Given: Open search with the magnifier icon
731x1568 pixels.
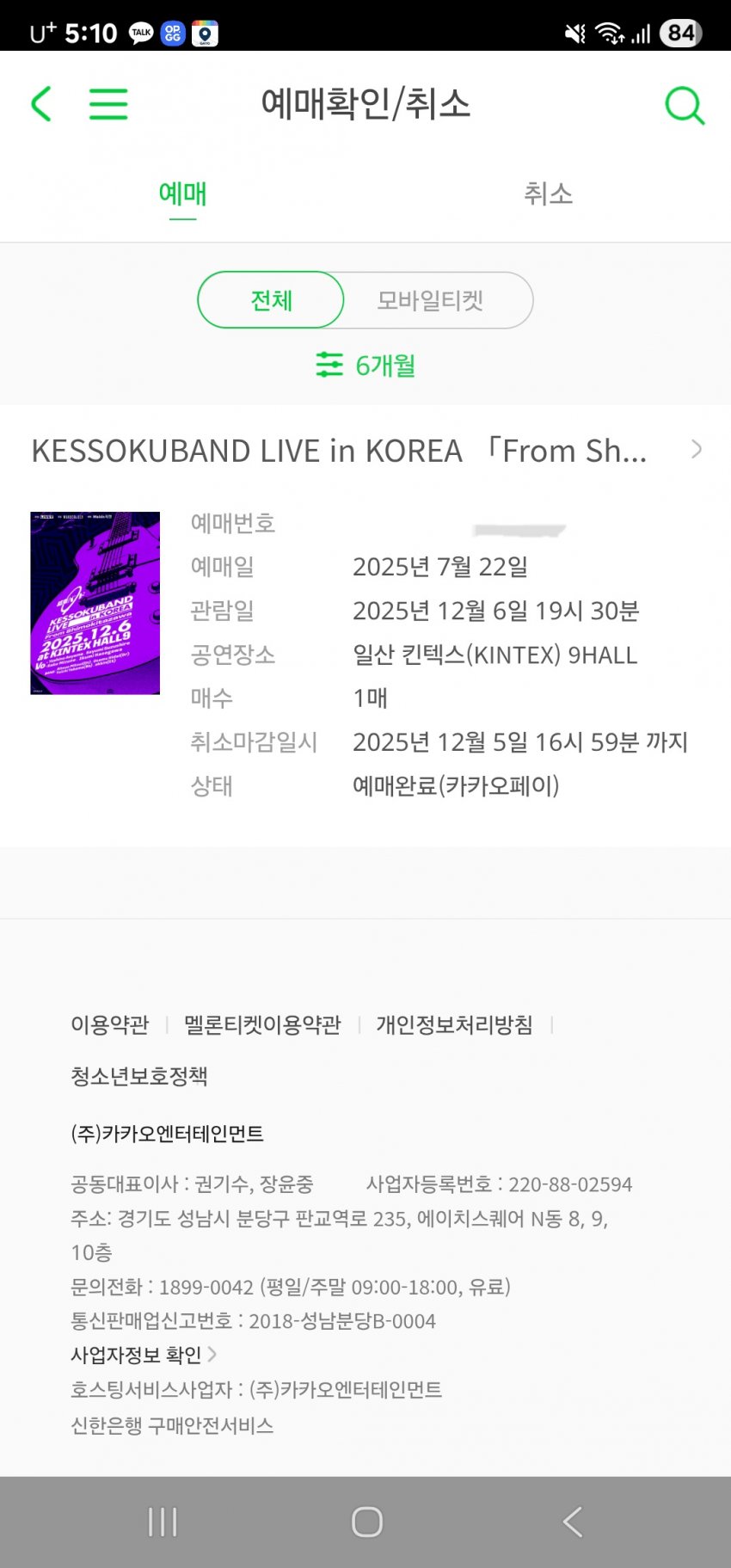Looking at the screenshot, I should 685,106.
